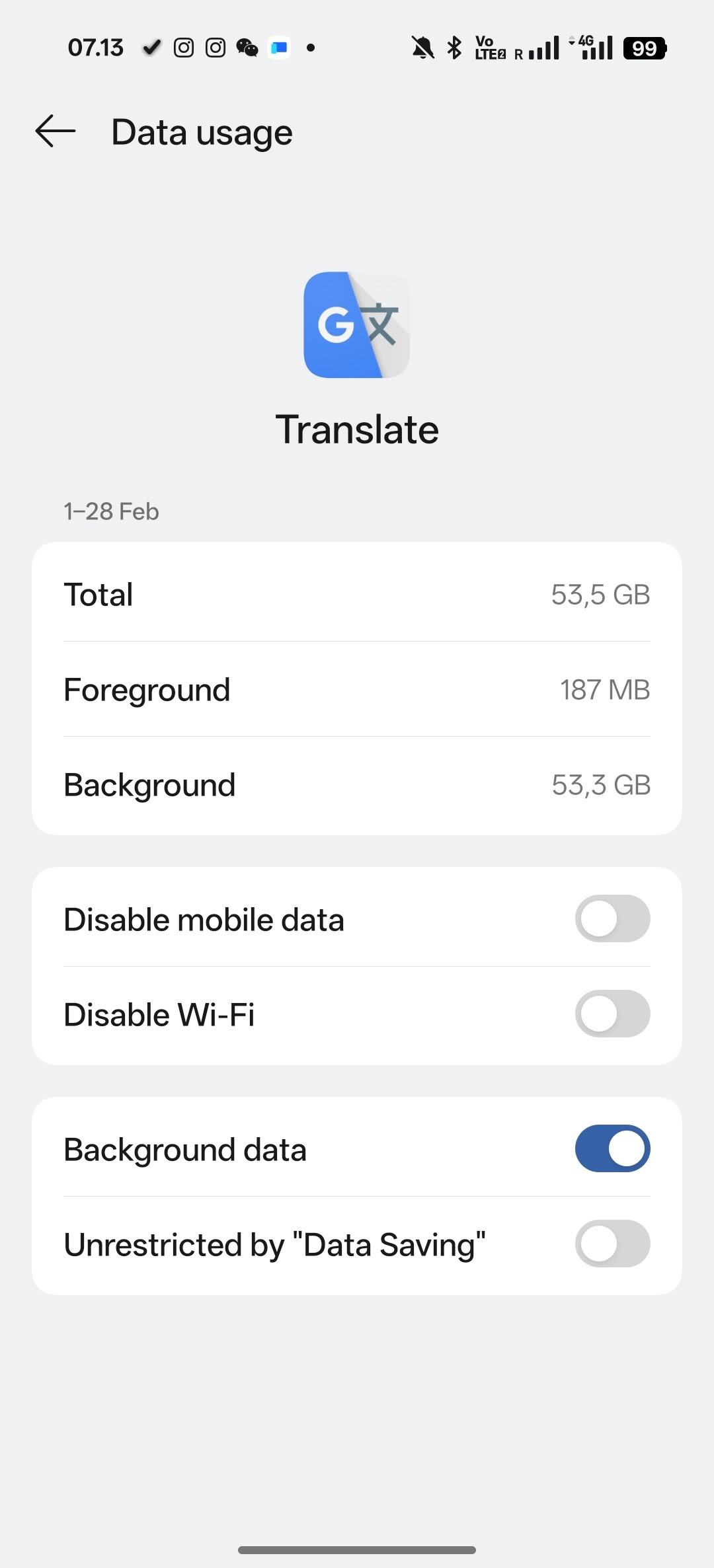Enable Unrestricted by "Data Saving"
The image size is (714, 1568).
coord(612,1244)
